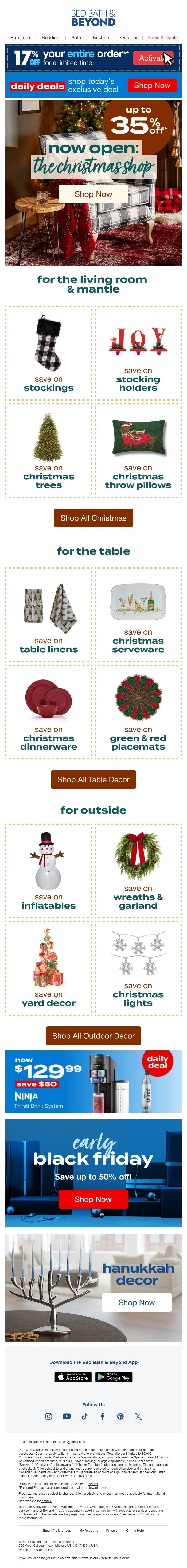
Task: Open Ninja Thirsti daily deal banner
Action: click(93, 1082)
